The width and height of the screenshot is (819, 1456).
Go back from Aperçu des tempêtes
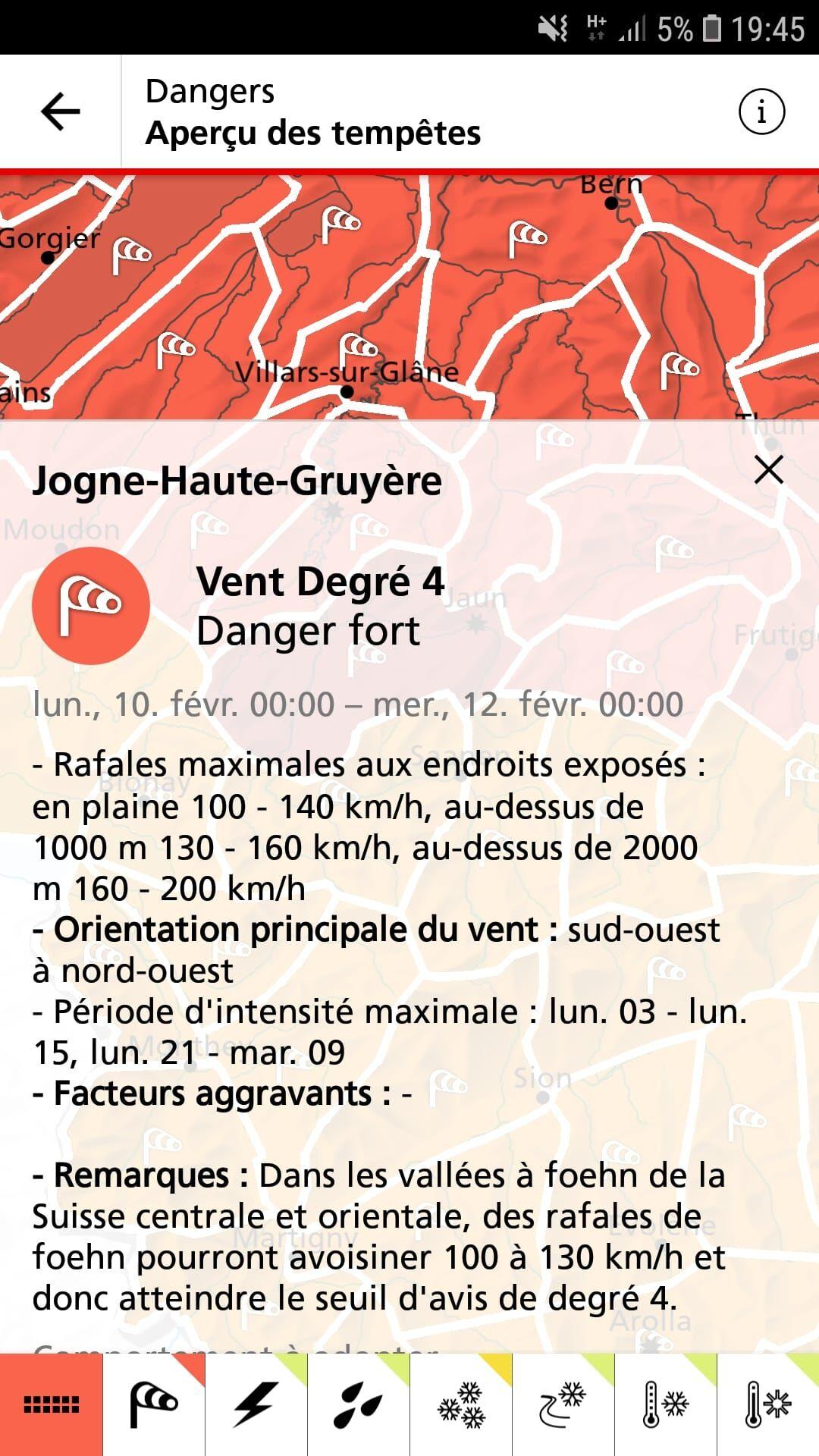61,112
